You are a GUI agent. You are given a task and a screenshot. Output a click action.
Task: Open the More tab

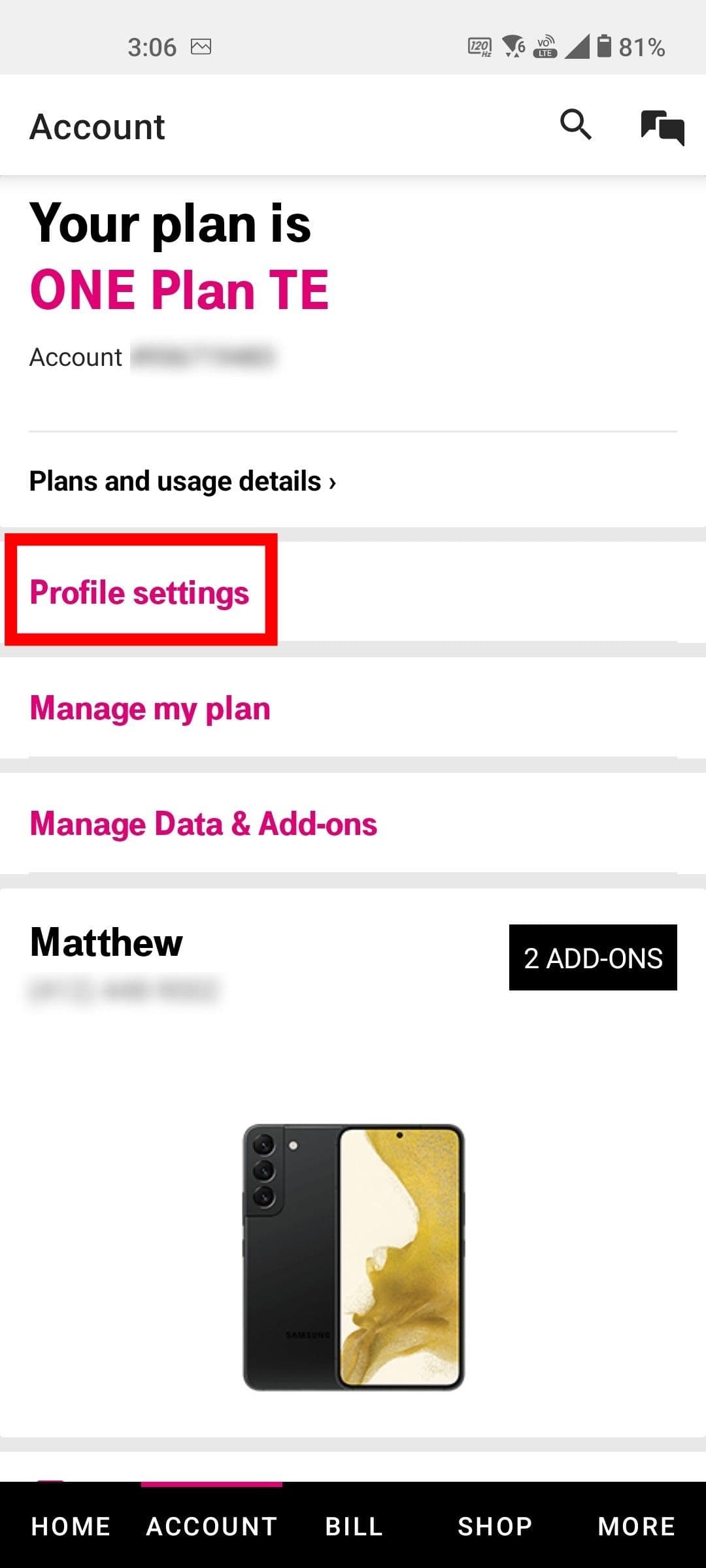[636, 1526]
